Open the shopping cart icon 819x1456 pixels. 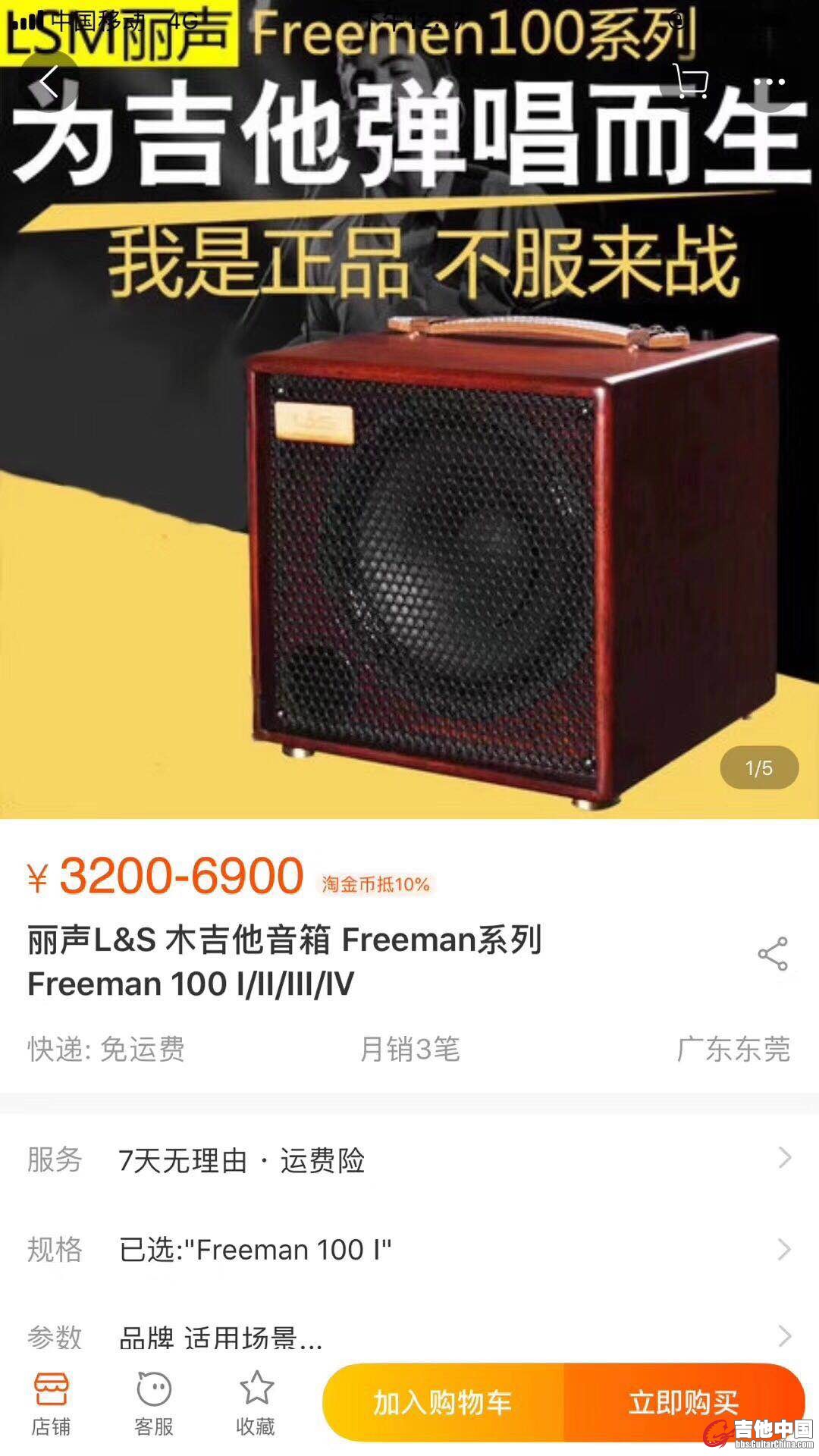click(690, 82)
